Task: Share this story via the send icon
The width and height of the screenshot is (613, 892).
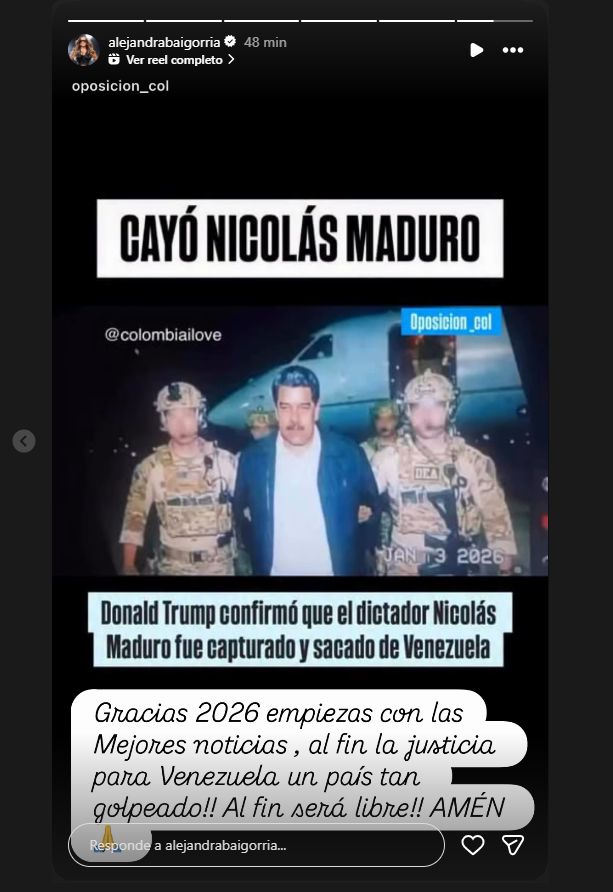Action: (513, 845)
